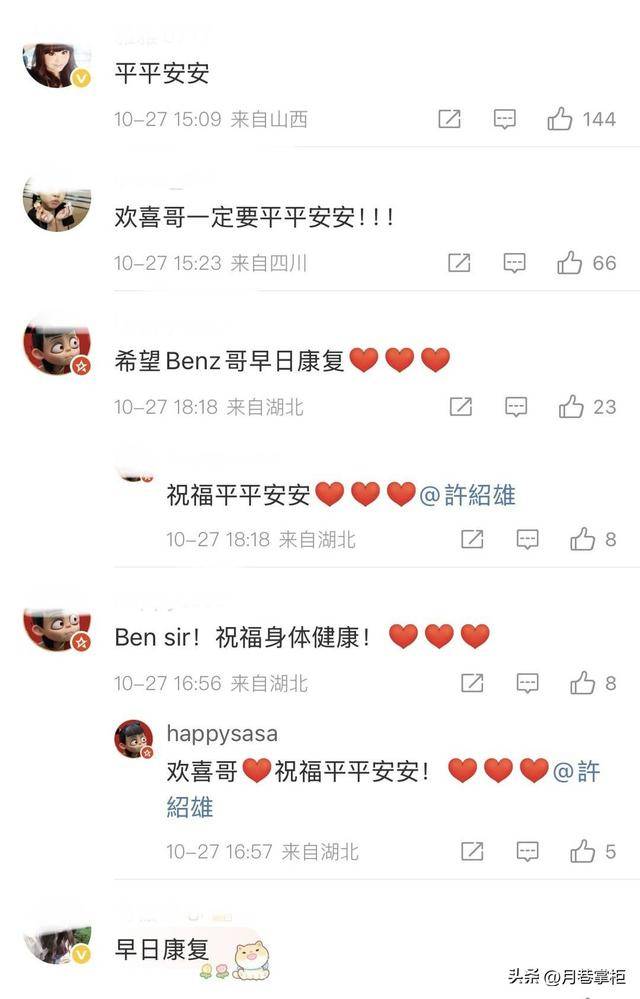640x999 pixels.
Task: Share the "平平安安" comment from 山西
Action: [450, 119]
